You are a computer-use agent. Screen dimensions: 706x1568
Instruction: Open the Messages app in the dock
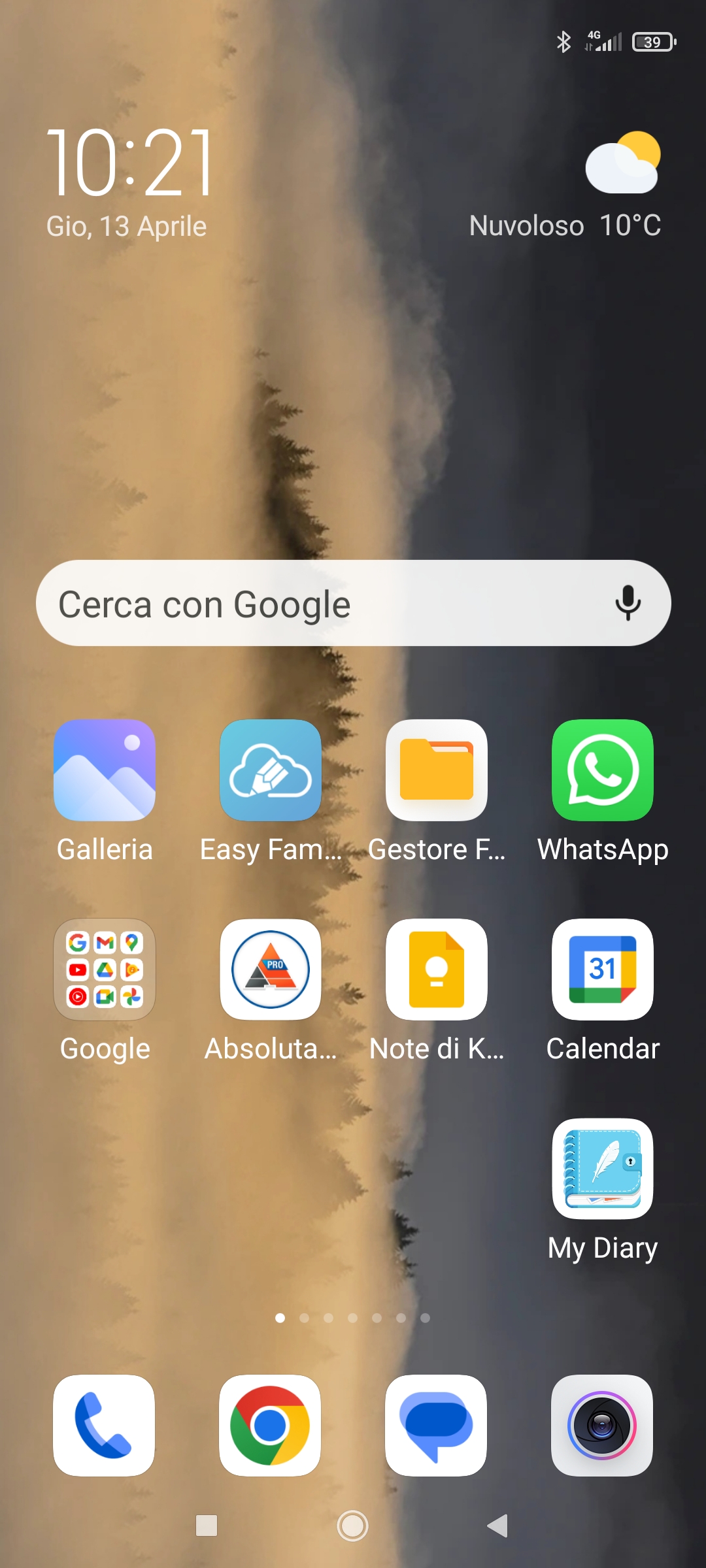pyautogui.click(x=436, y=1426)
